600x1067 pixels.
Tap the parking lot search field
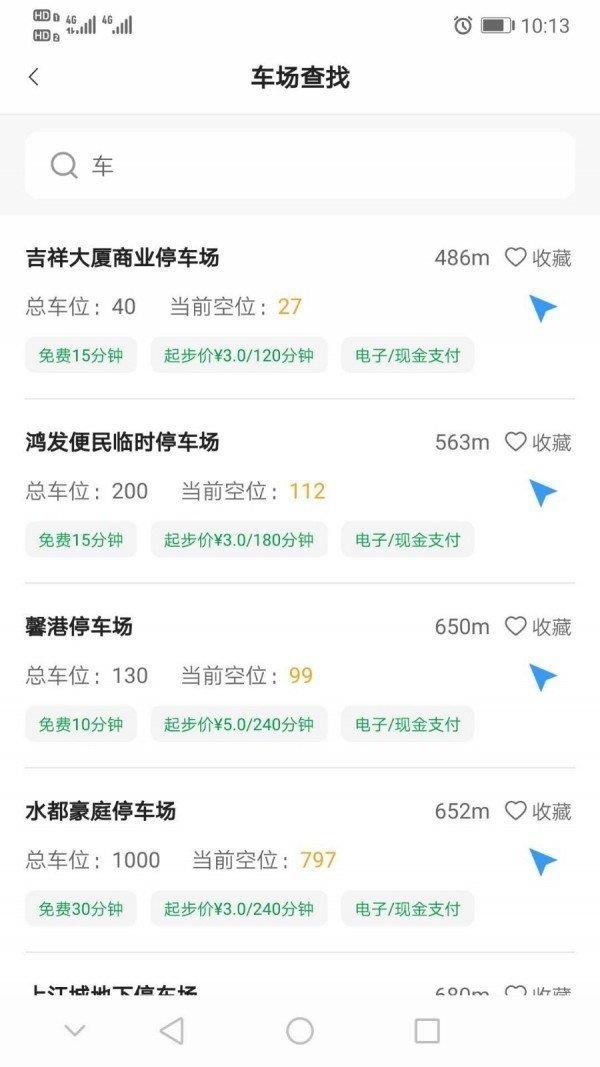(300, 165)
